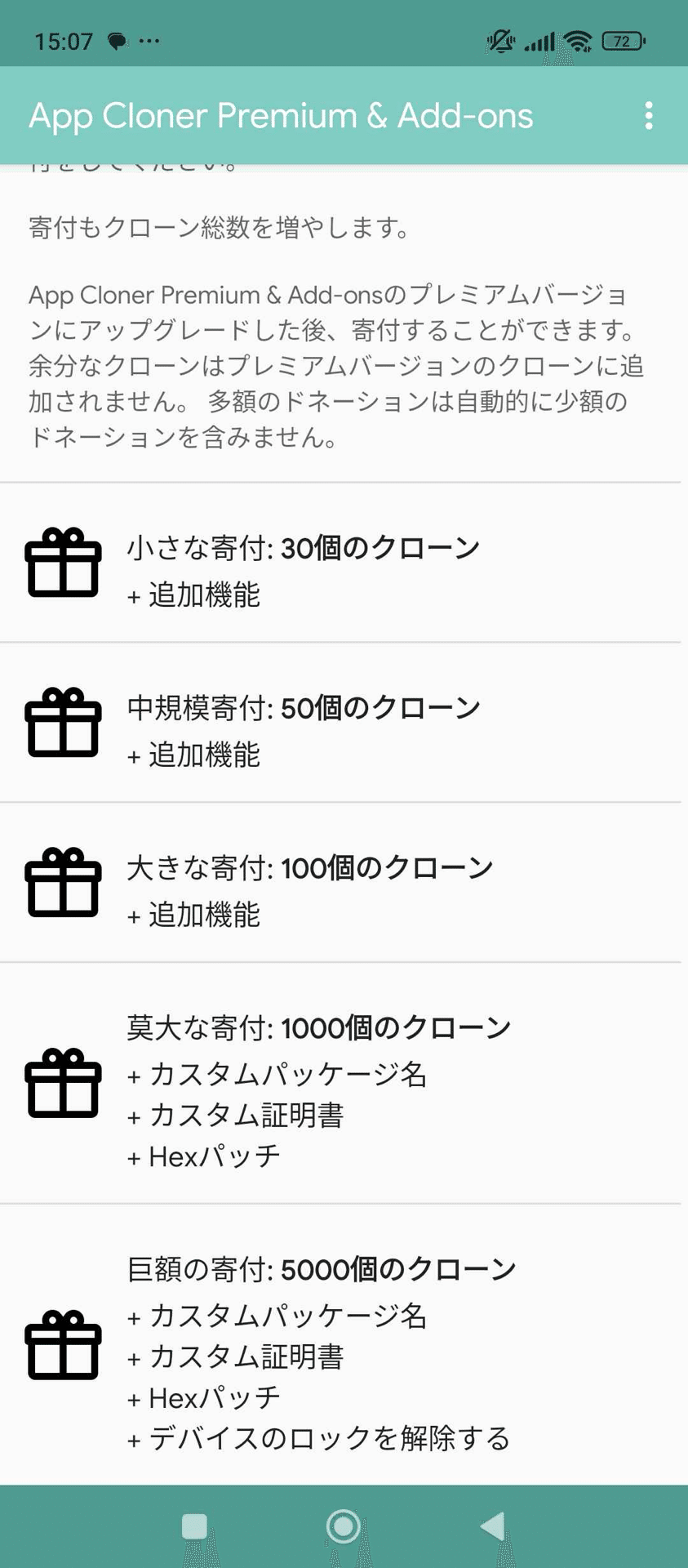Open the overflow menu in app bar

pos(649,116)
